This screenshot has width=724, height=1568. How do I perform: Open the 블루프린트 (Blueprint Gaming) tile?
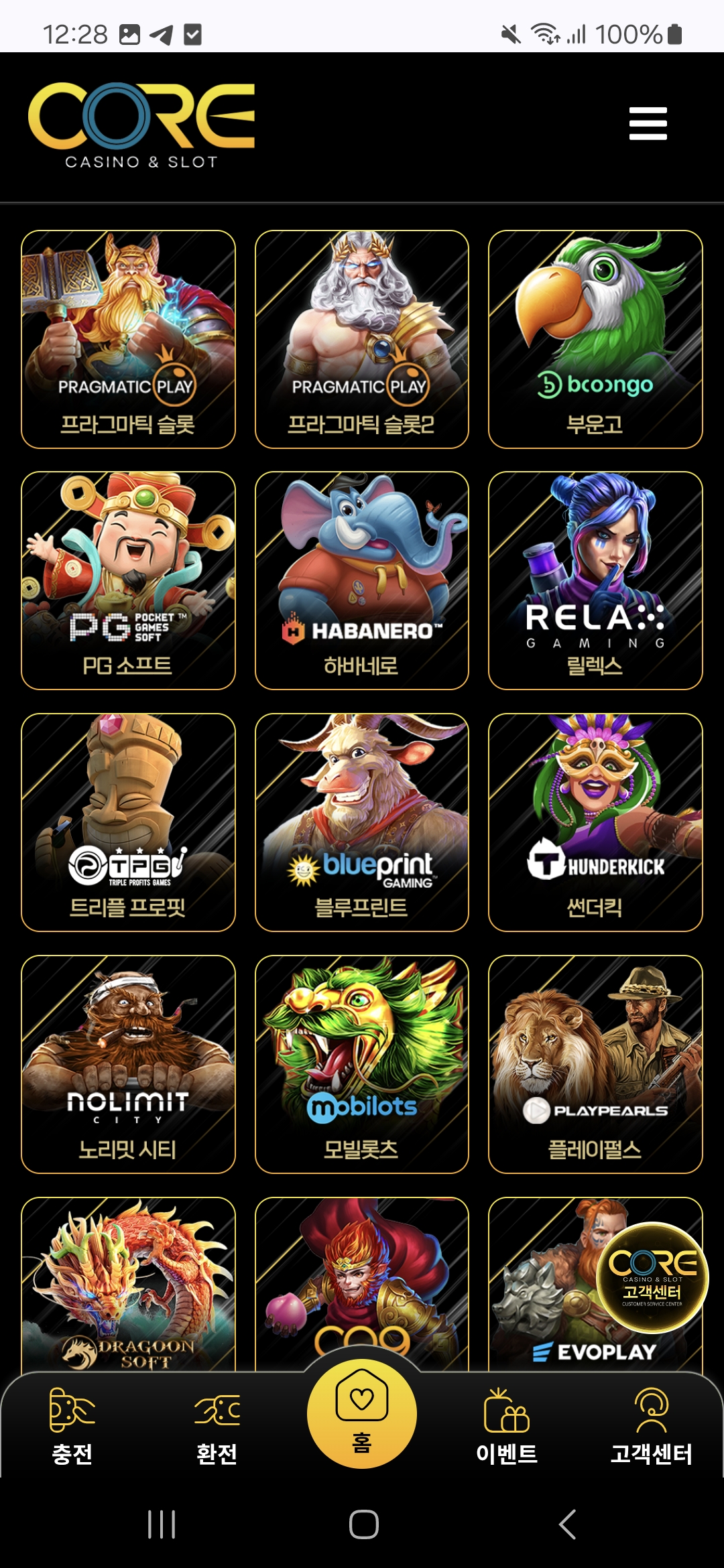(361, 822)
